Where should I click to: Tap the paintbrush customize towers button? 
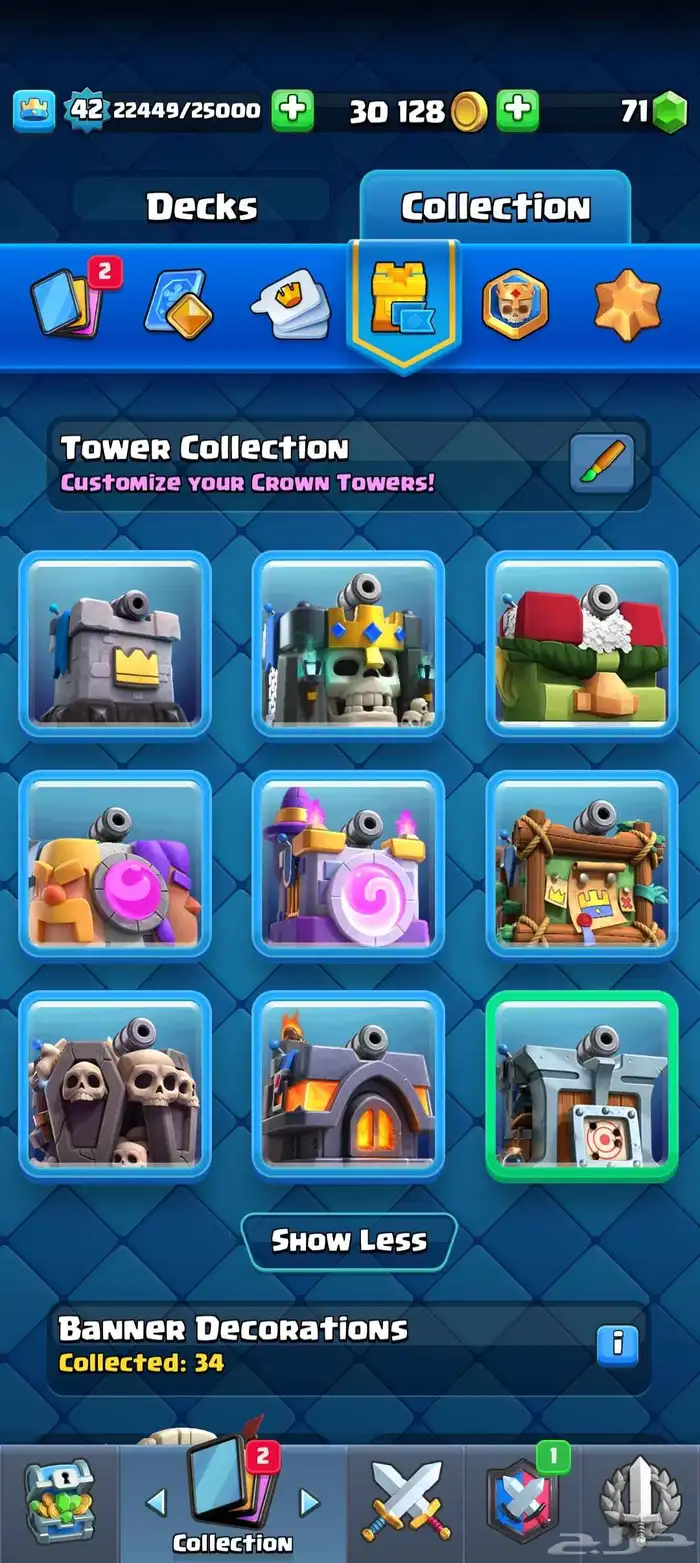click(x=601, y=463)
